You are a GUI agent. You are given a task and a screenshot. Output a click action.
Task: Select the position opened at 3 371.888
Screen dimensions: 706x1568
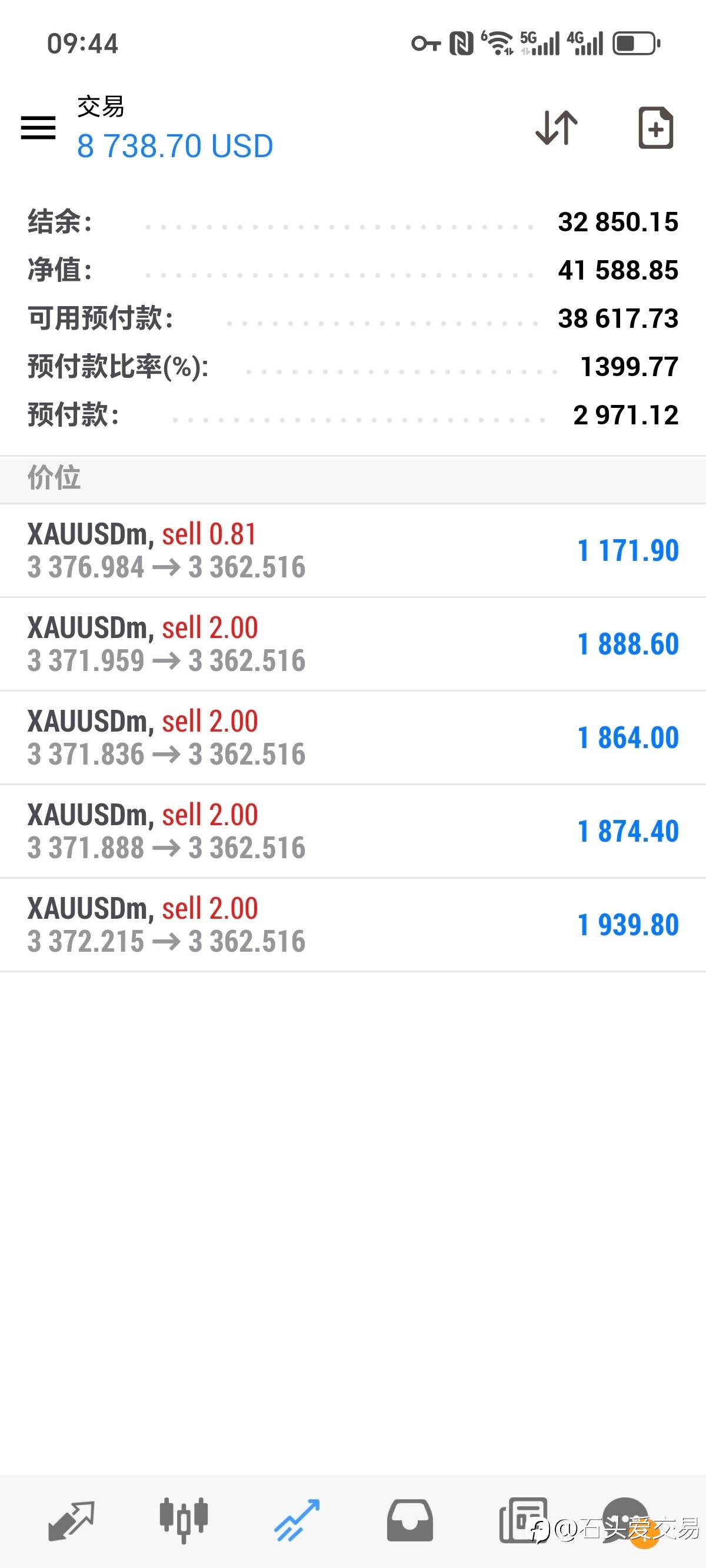pos(353,832)
